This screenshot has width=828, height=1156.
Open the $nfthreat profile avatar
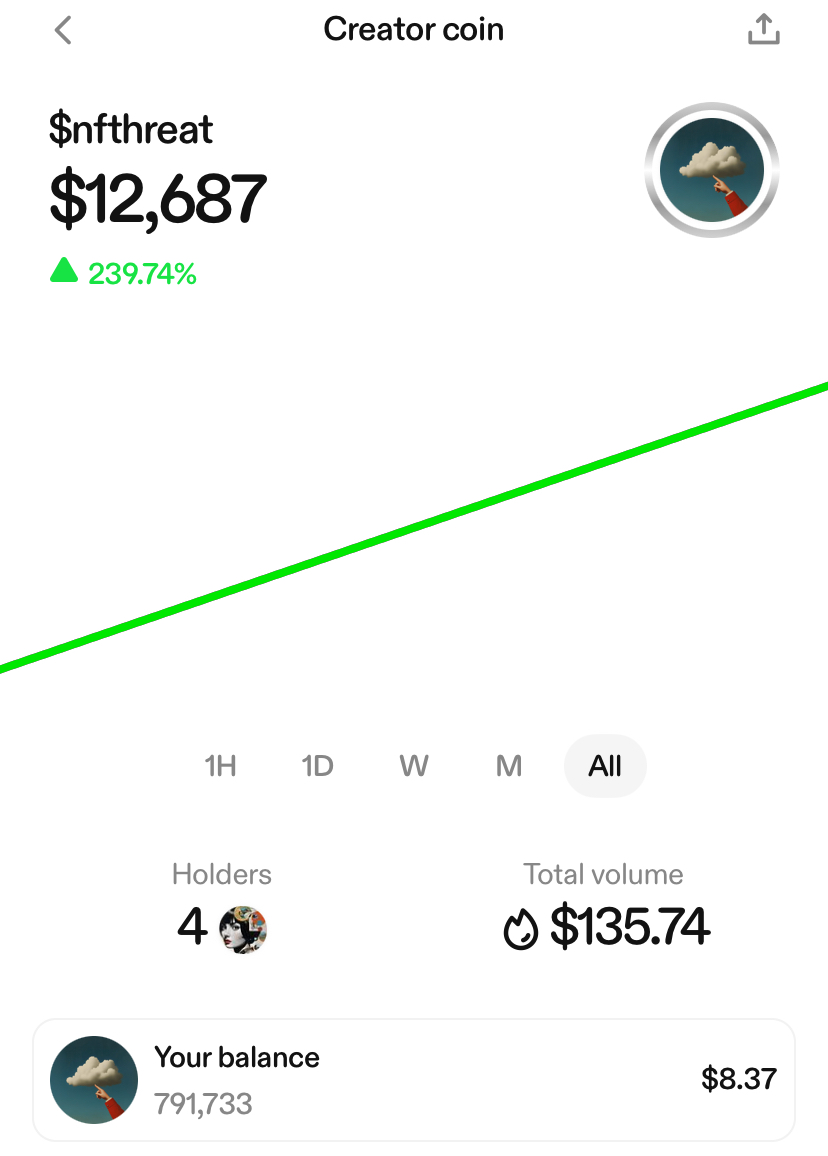(712, 169)
